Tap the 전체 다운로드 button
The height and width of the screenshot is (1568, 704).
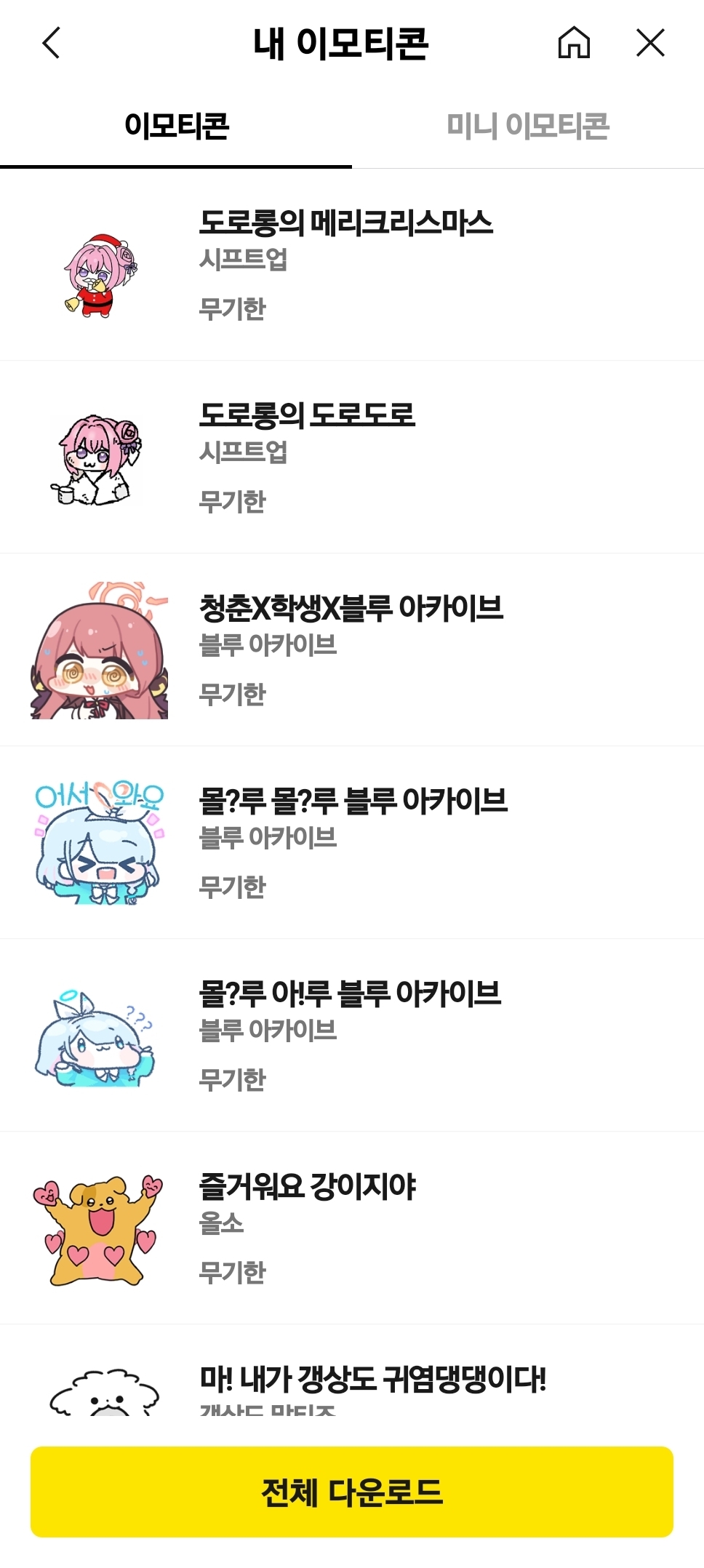tap(352, 1492)
